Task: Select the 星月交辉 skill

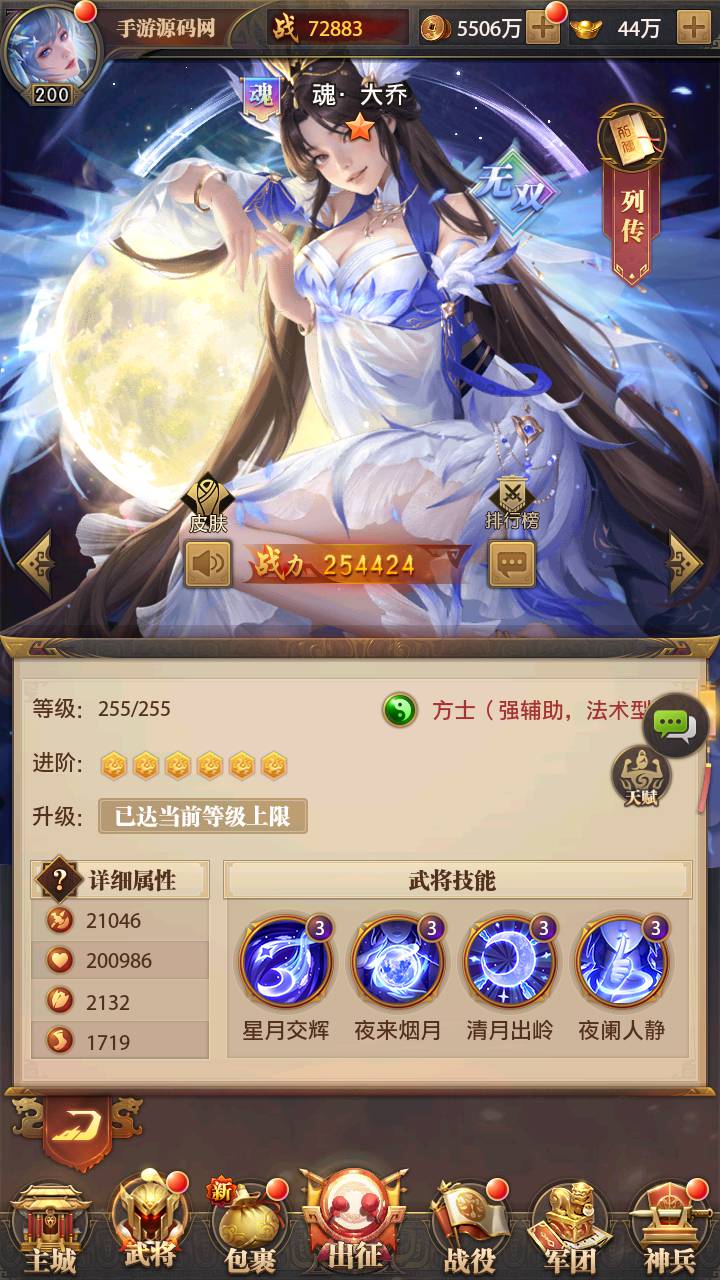Action: point(285,964)
